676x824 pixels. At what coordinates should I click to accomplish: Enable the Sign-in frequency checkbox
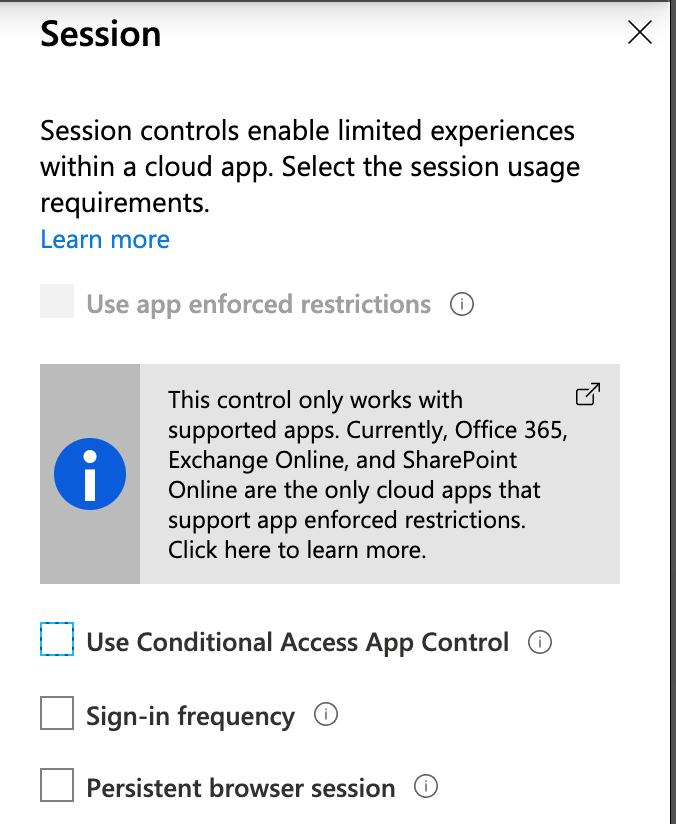[x=57, y=715]
